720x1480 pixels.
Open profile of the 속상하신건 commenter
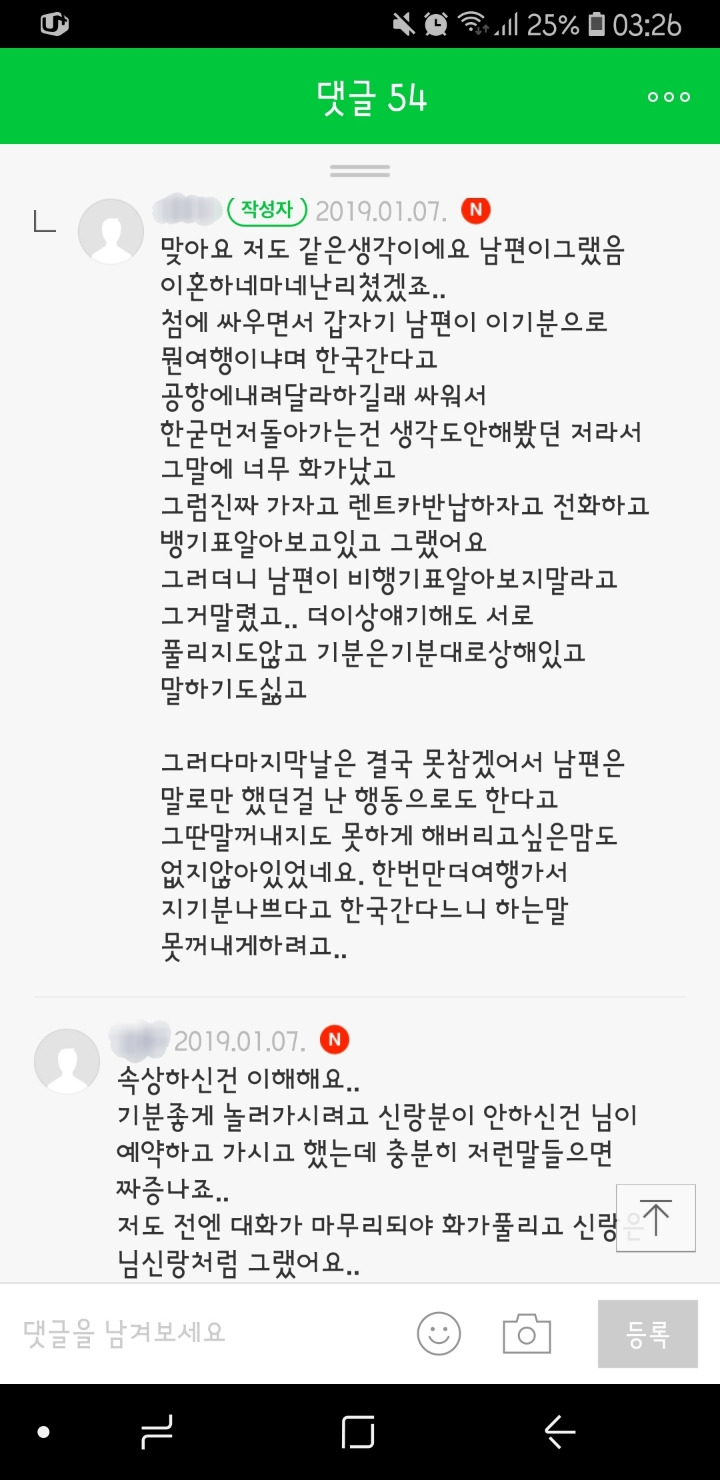[67, 1060]
